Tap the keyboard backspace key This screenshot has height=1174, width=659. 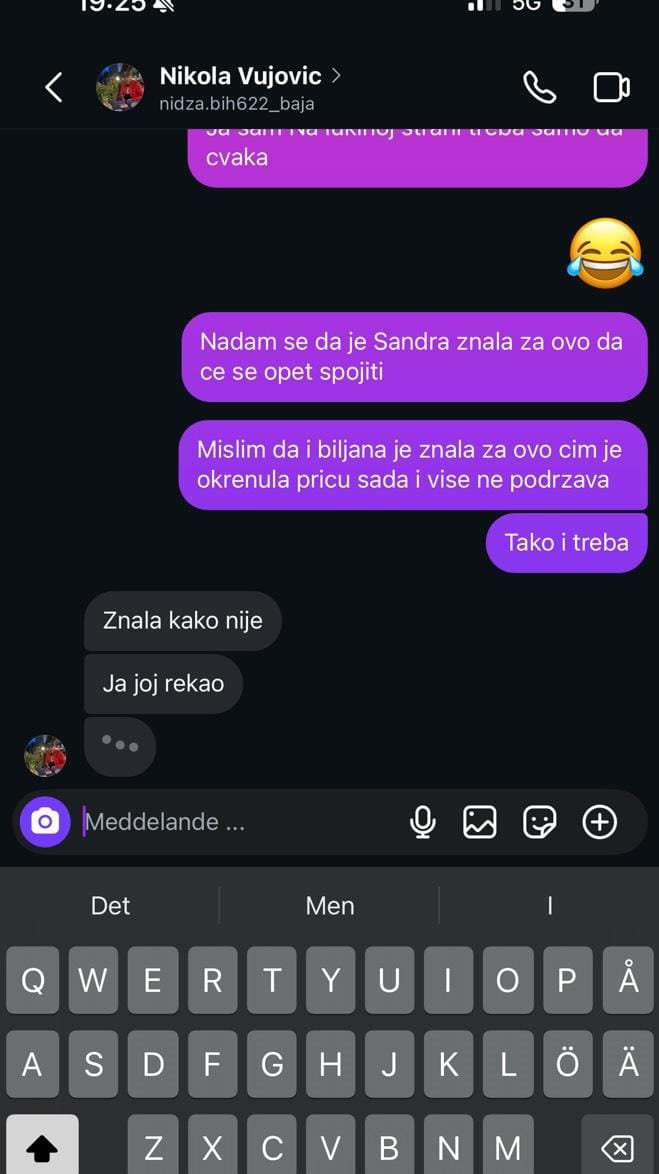(x=617, y=1147)
